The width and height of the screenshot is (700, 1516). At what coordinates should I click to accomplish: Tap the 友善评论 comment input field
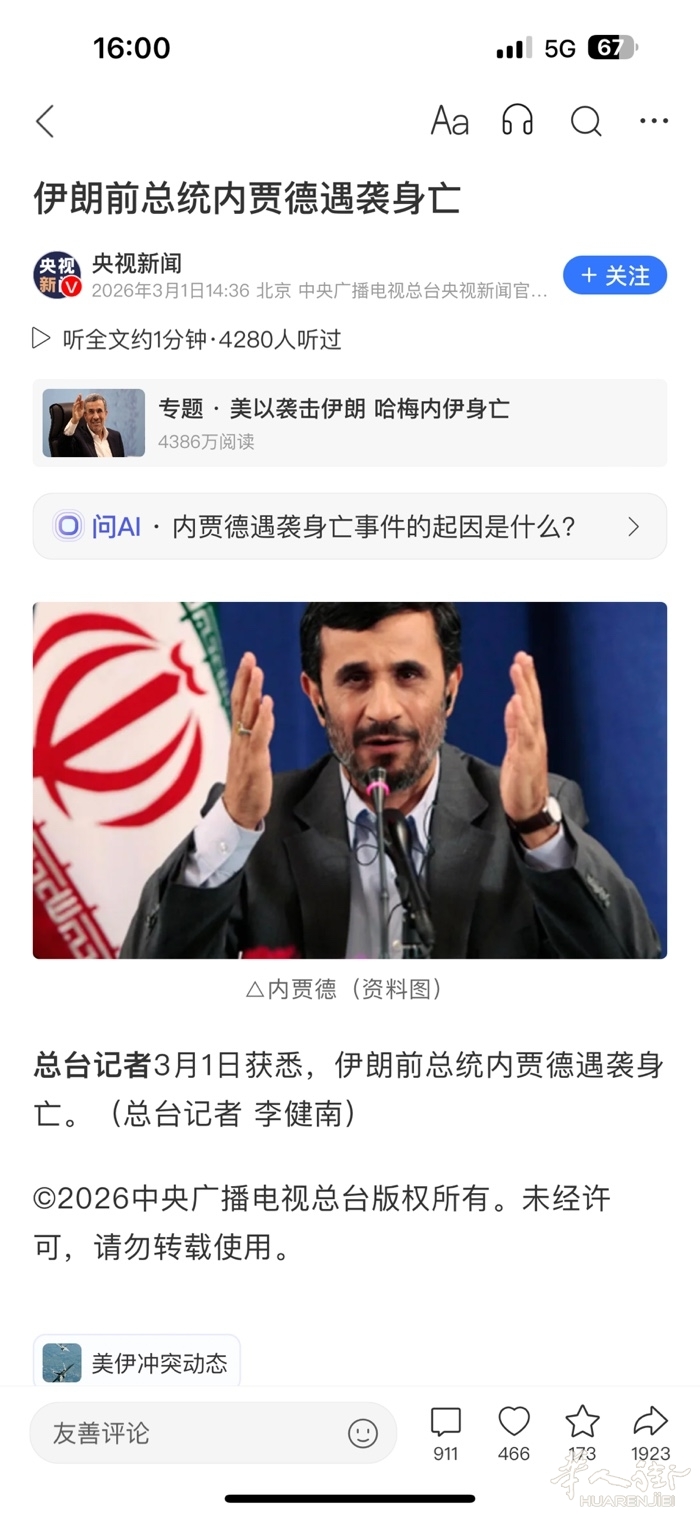click(190, 1433)
